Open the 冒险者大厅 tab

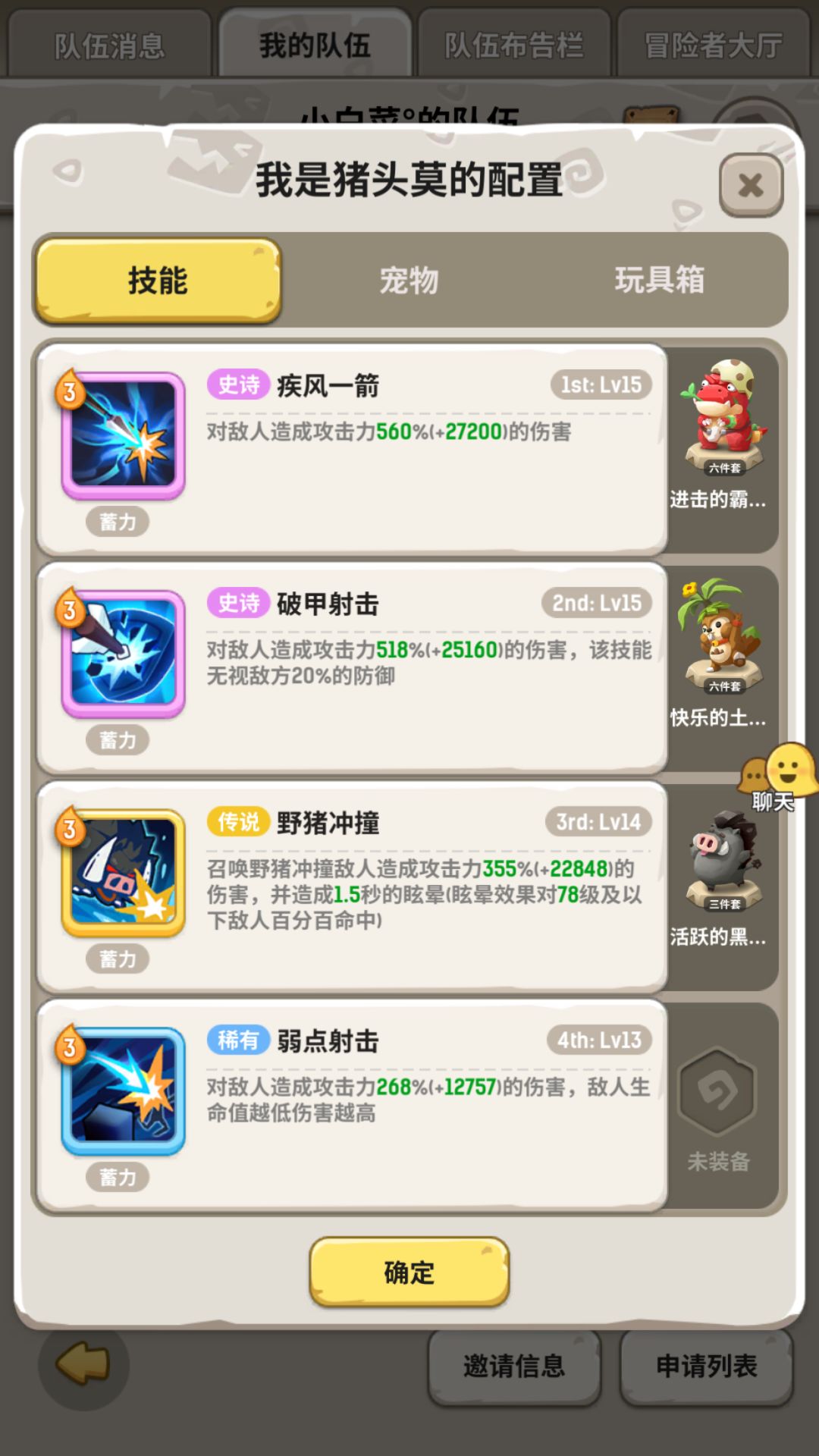coord(713,43)
